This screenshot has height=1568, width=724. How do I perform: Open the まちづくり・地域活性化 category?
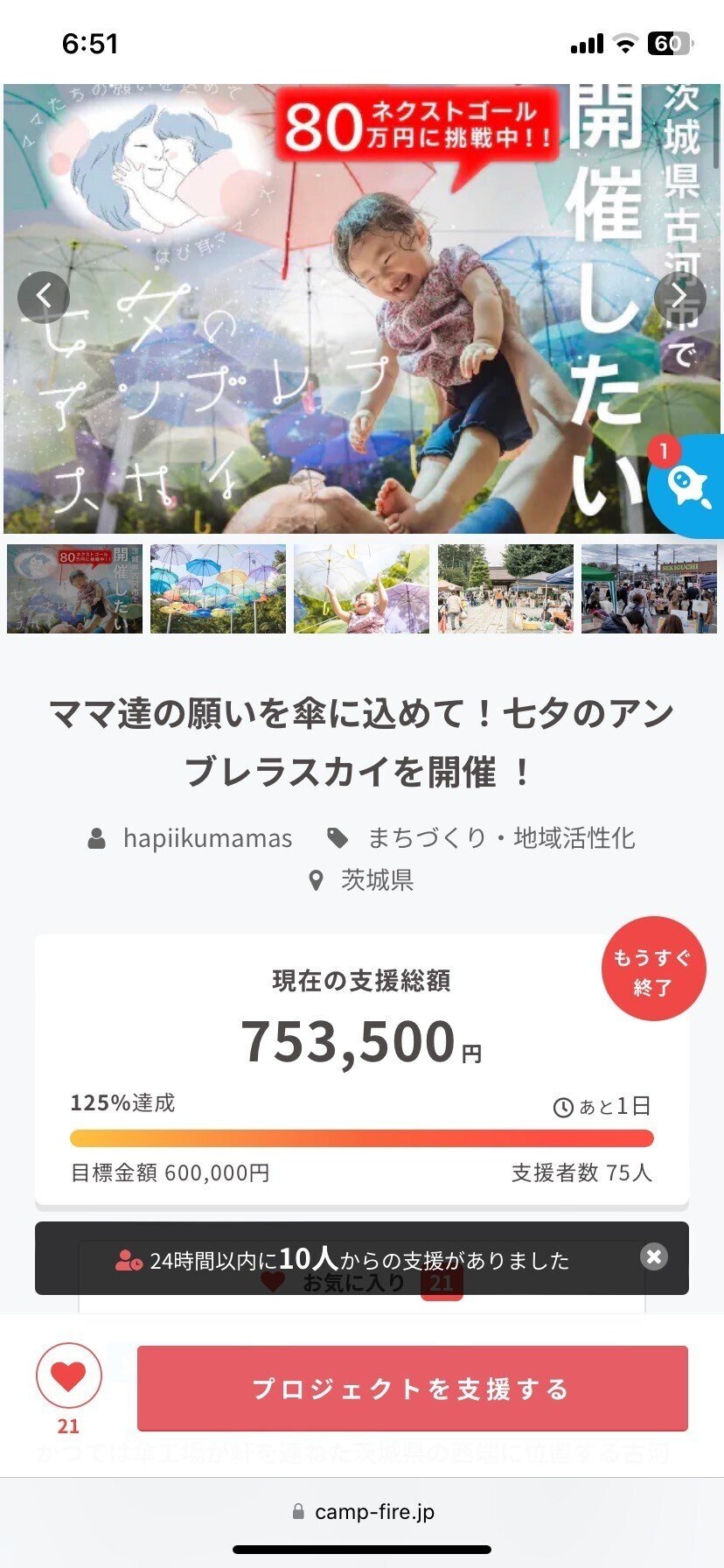(x=500, y=838)
